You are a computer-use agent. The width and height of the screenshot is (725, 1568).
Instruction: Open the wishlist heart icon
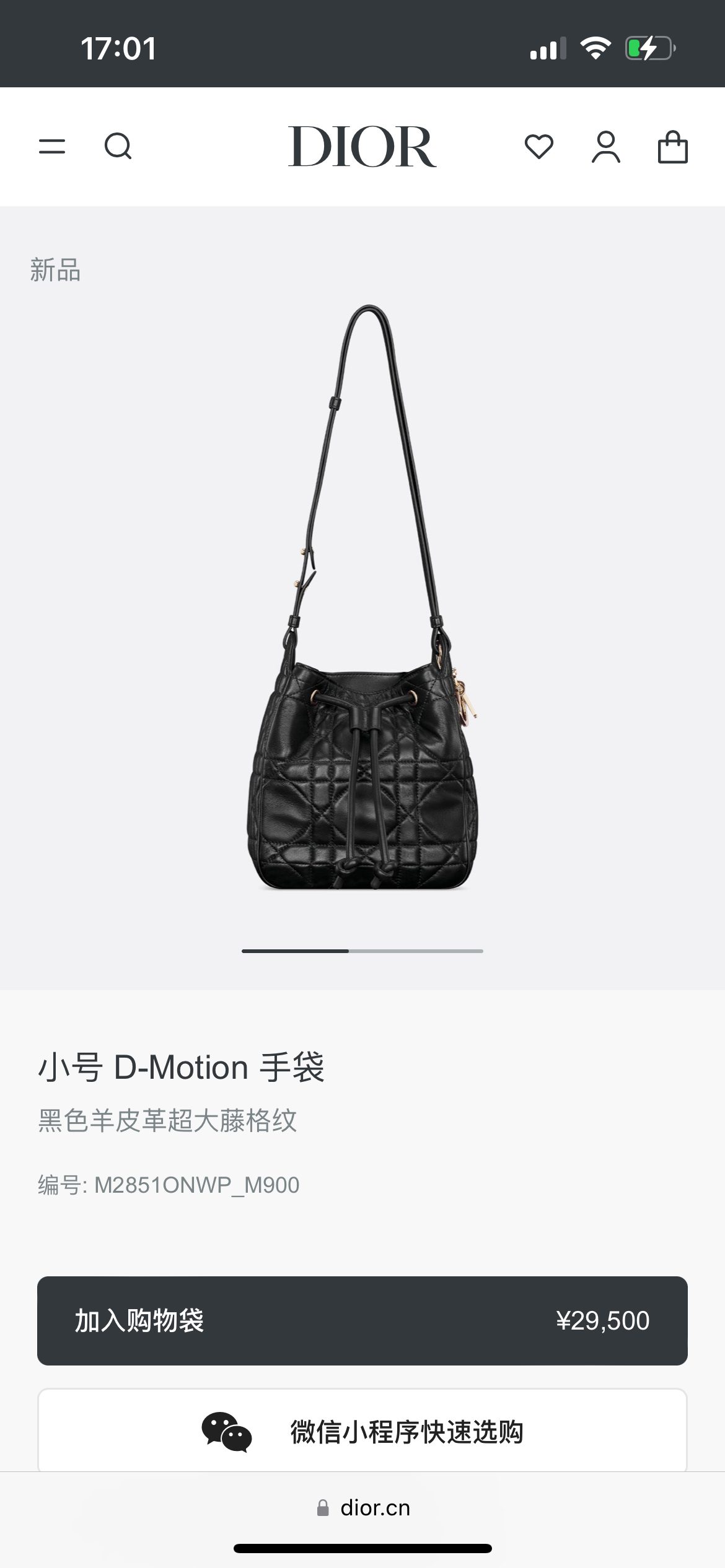click(538, 147)
